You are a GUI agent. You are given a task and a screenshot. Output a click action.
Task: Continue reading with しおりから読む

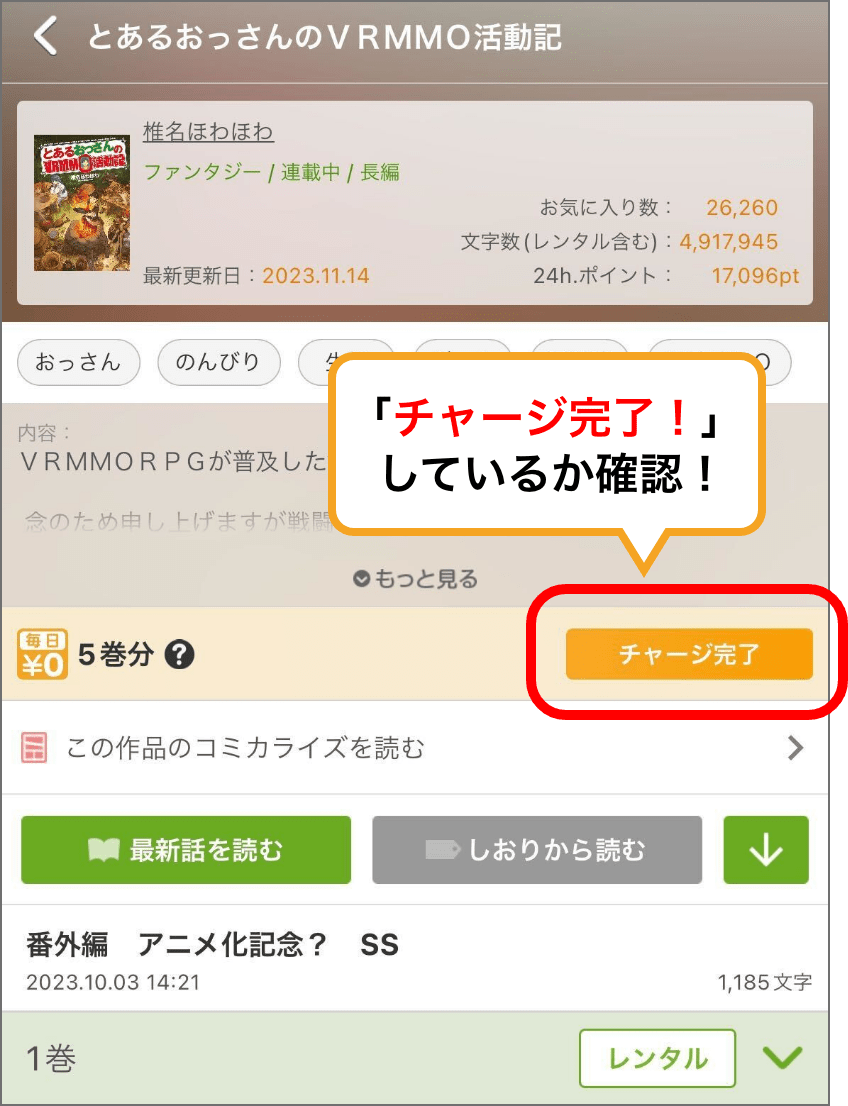pos(537,850)
